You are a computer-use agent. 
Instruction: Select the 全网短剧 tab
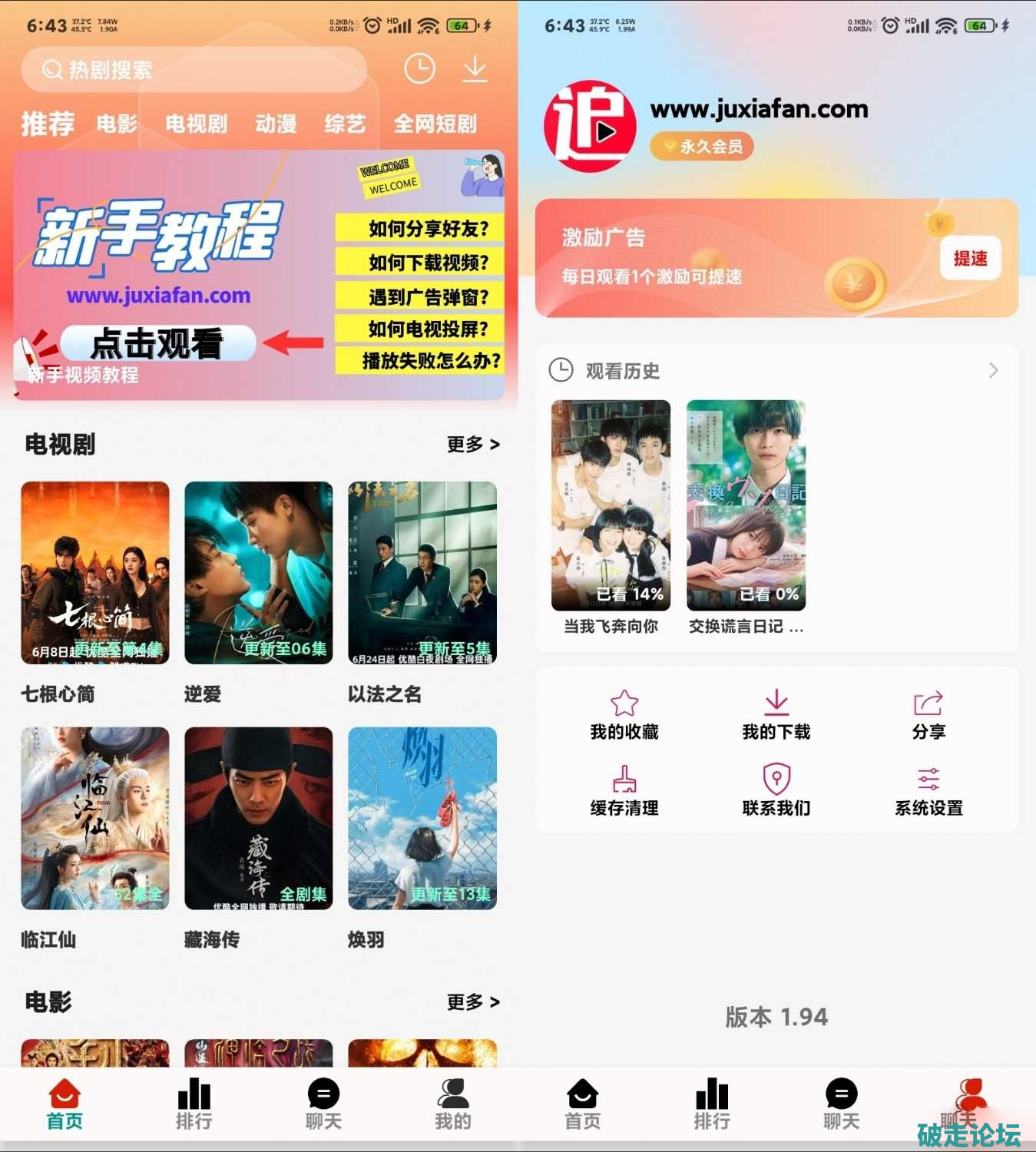coord(435,124)
